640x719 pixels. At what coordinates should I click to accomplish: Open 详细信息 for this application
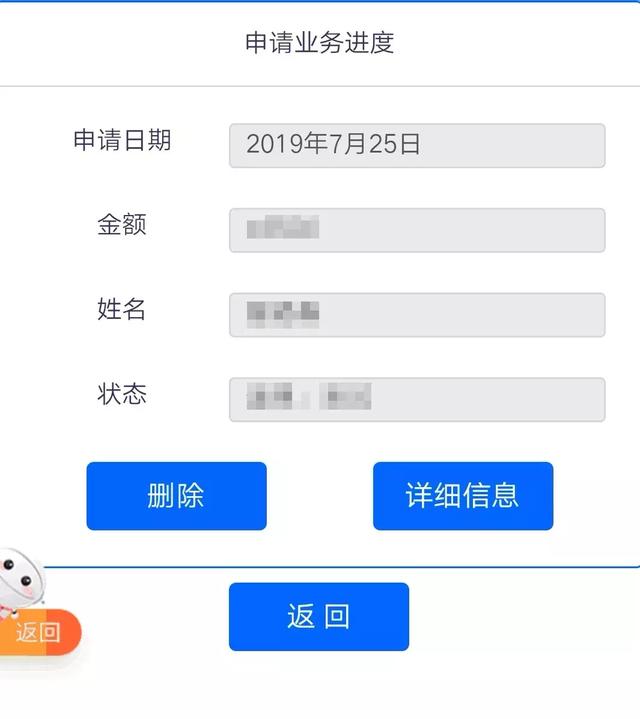click(x=462, y=496)
